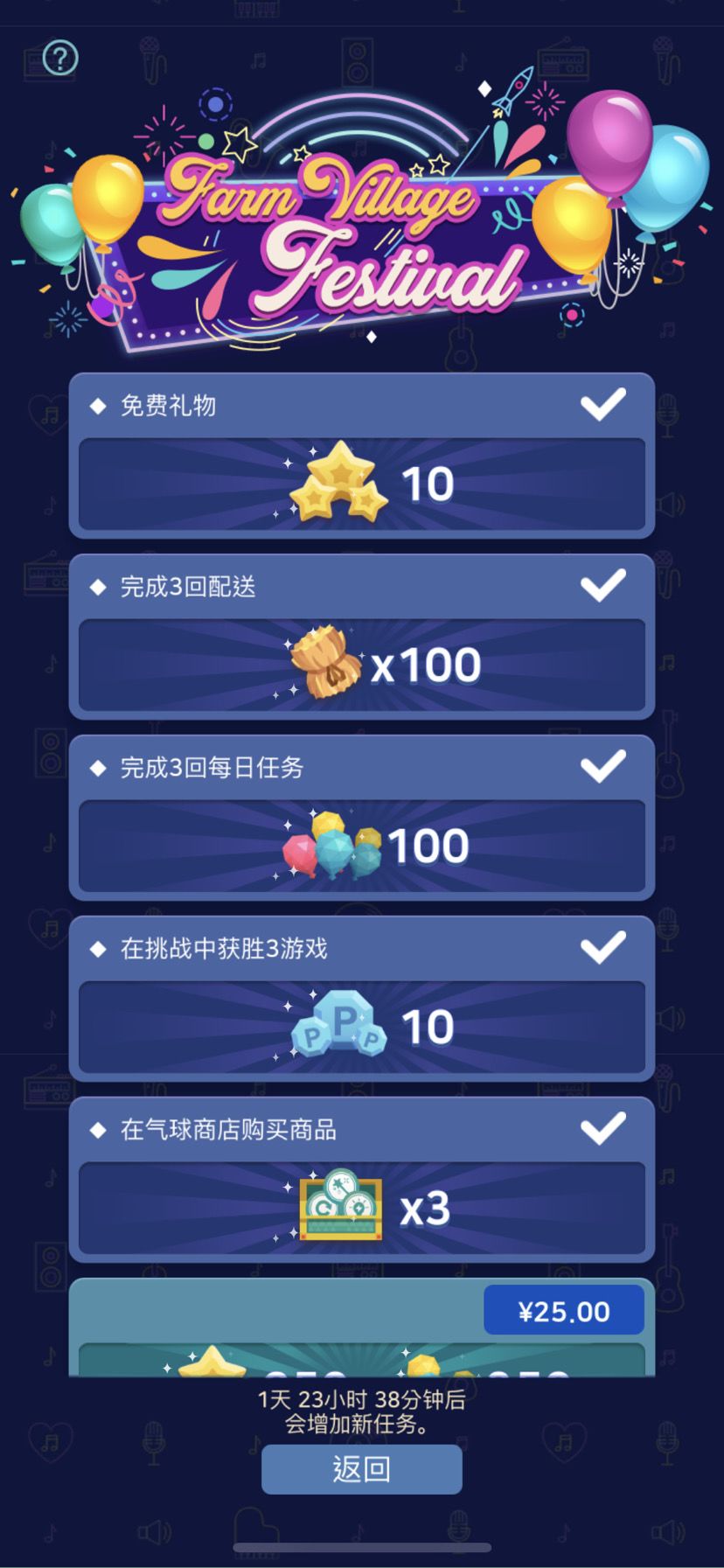This screenshot has width=724, height=1568.
Task: Tap the golden stars reward icon
Action: (337, 482)
